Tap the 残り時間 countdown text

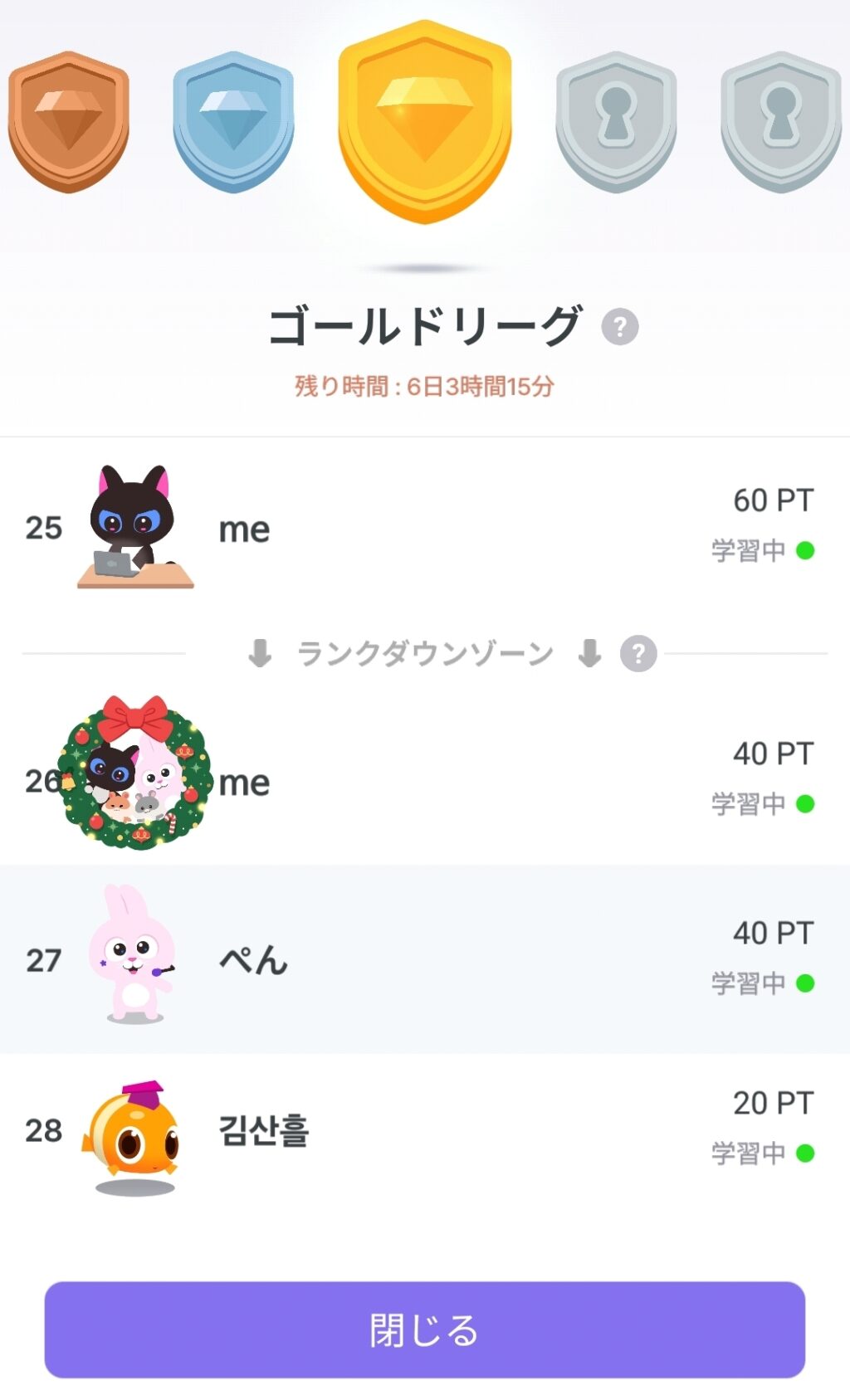tap(424, 385)
